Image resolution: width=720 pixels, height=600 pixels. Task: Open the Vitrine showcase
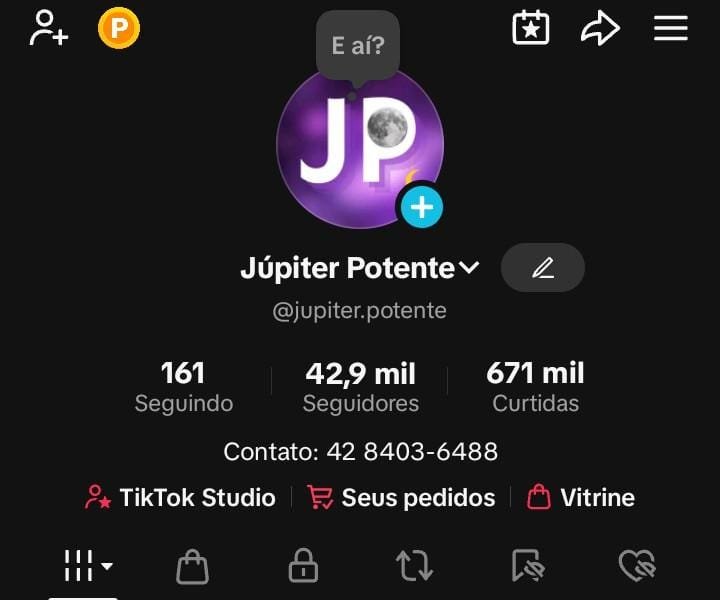[581, 497]
